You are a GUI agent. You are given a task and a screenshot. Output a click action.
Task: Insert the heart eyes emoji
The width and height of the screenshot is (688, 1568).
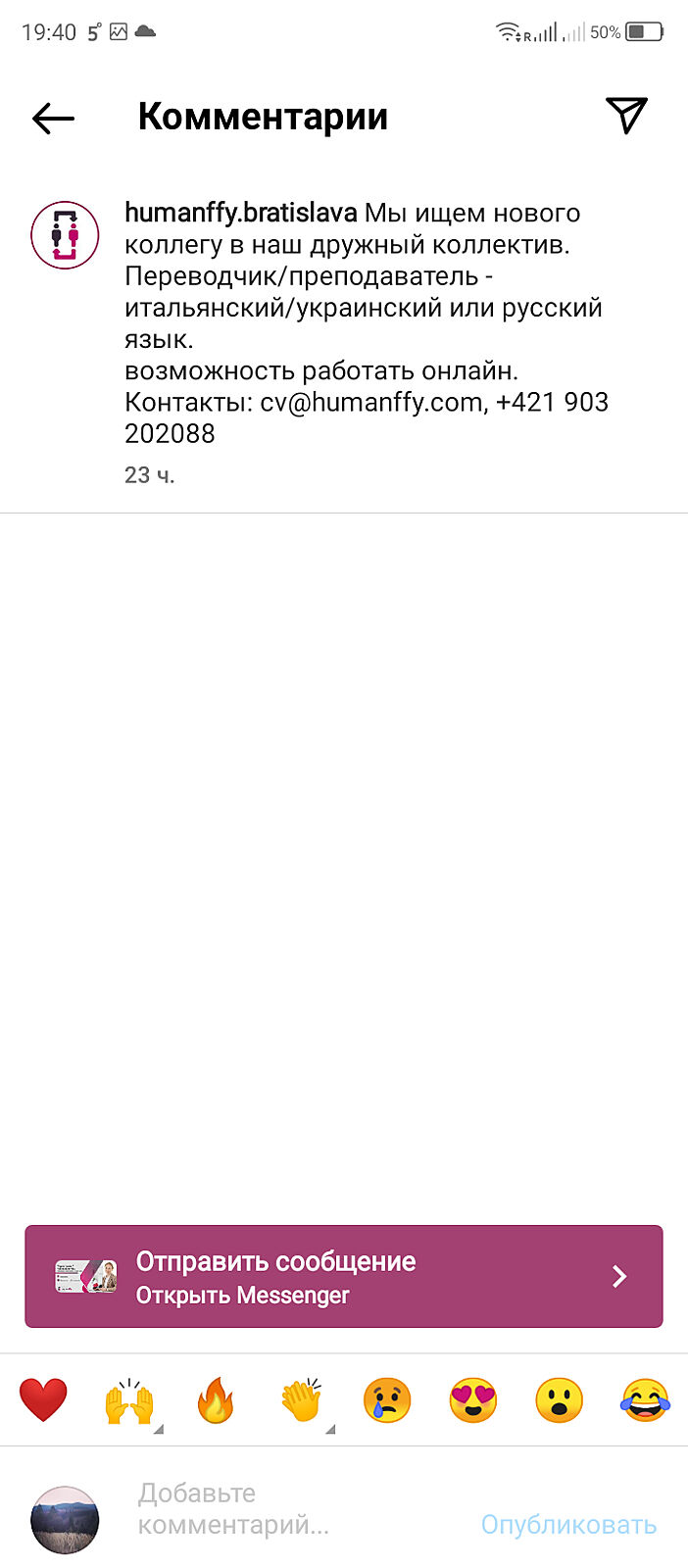click(473, 1400)
